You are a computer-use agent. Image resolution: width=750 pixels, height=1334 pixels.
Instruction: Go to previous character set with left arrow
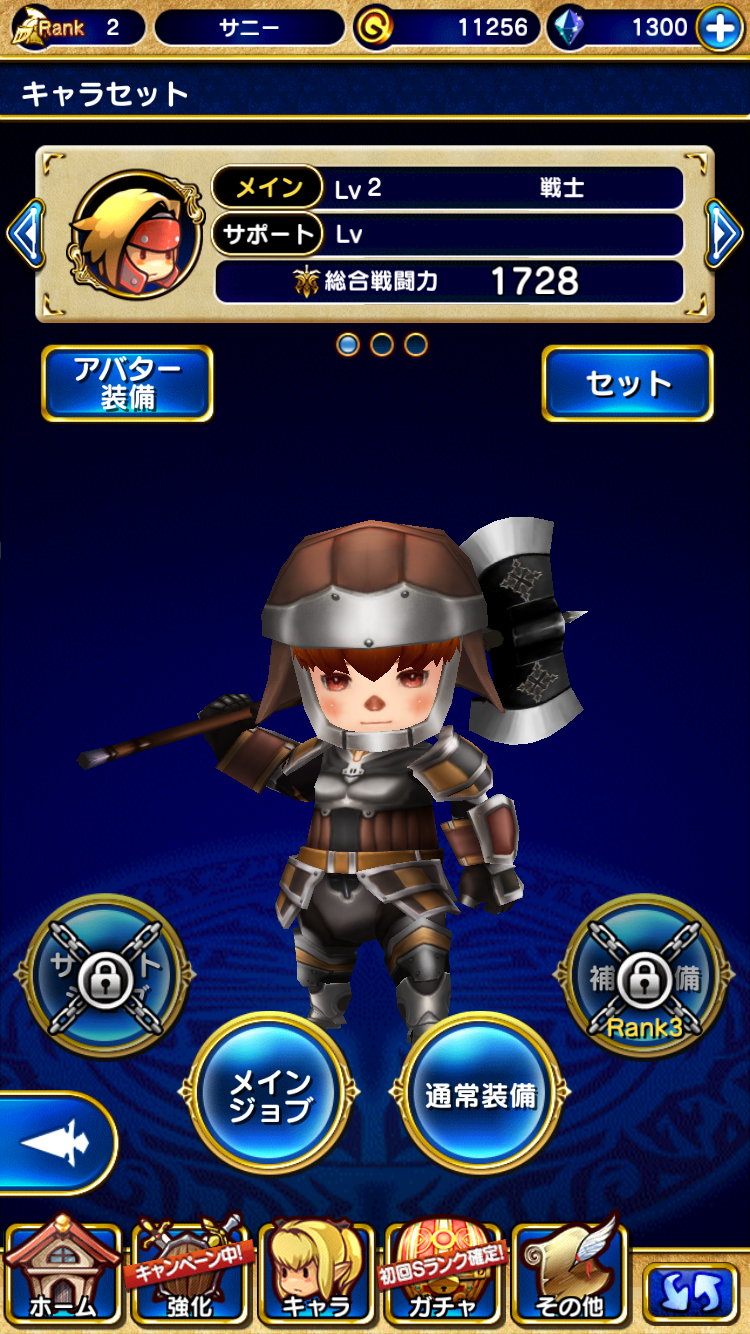[x=24, y=234]
